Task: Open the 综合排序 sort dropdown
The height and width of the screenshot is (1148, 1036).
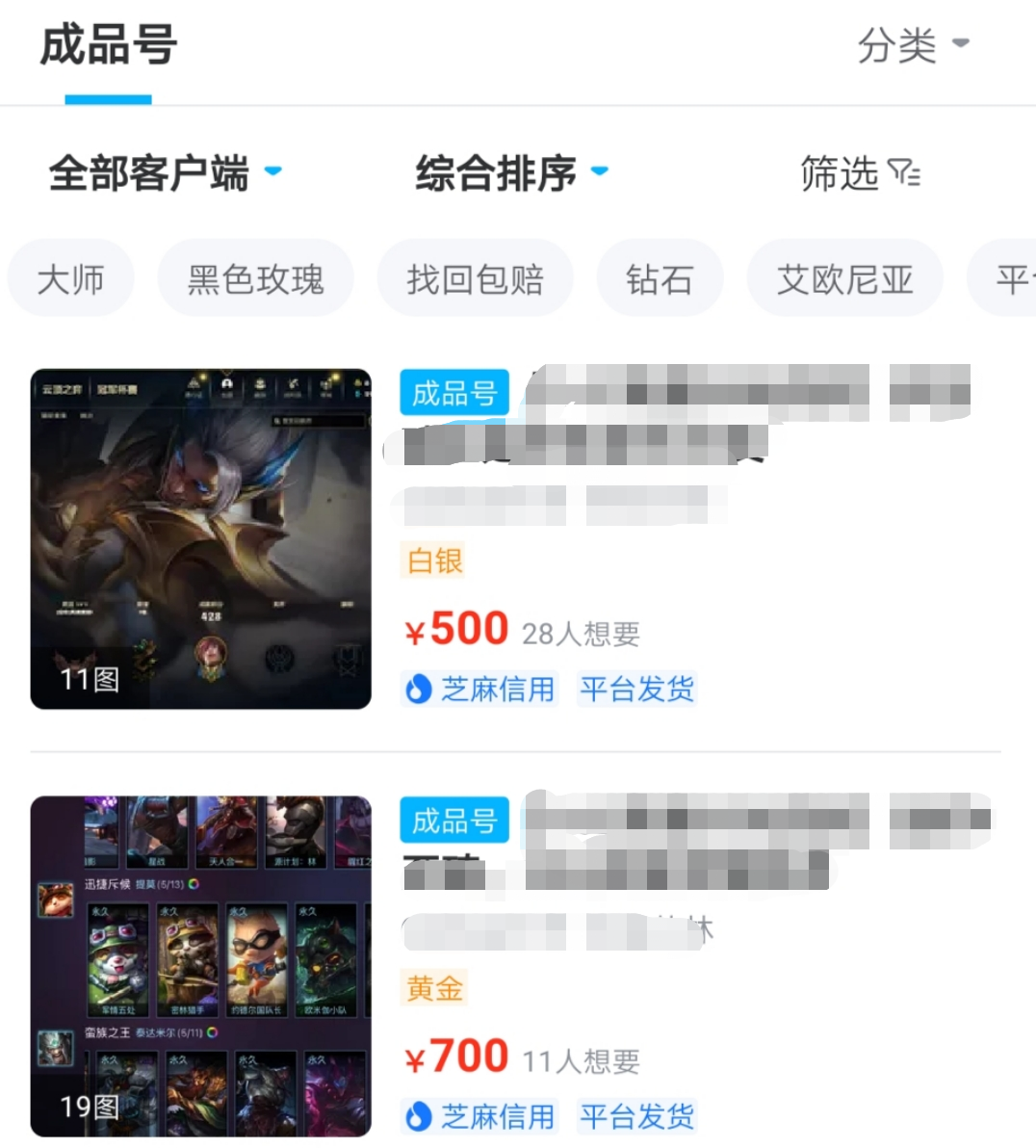Action: [510, 173]
